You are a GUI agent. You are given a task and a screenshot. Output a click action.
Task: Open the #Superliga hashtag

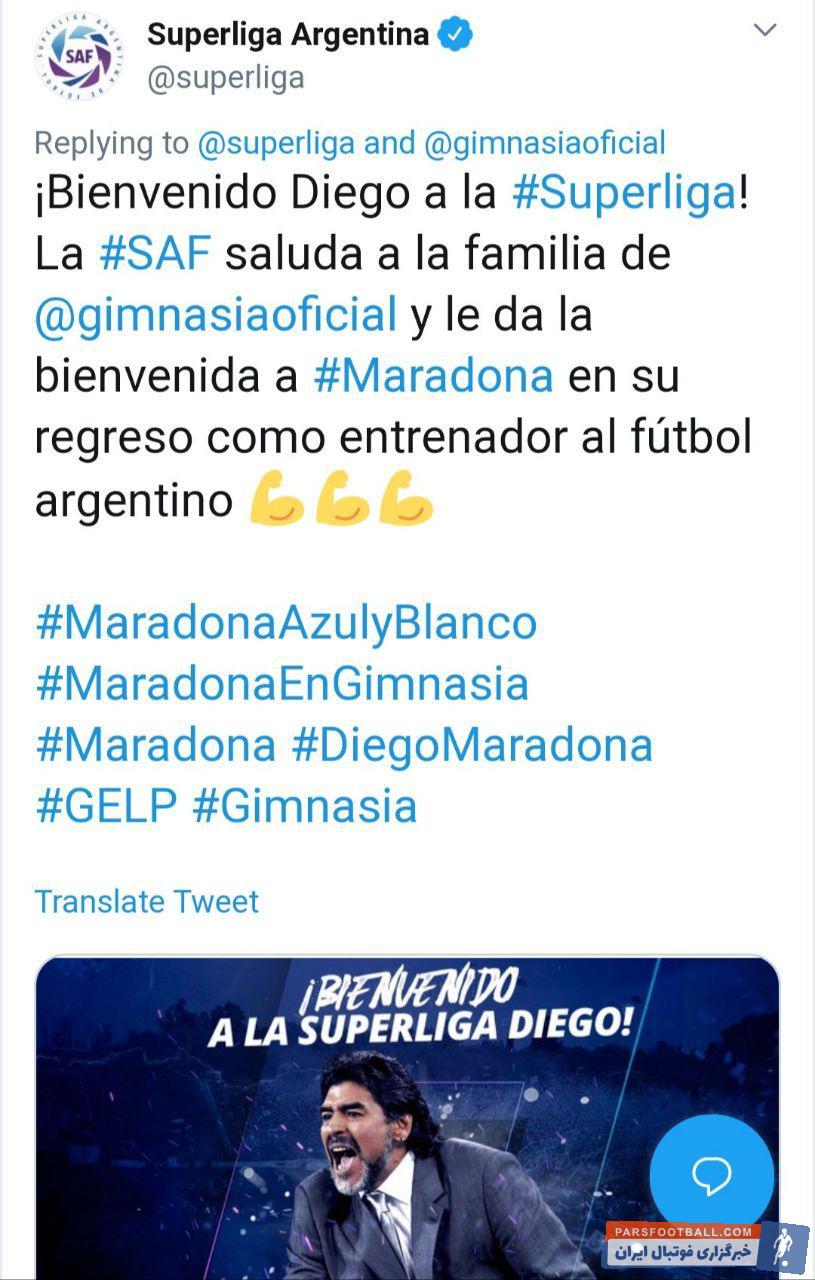pyautogui.click(x=624, y=193)
